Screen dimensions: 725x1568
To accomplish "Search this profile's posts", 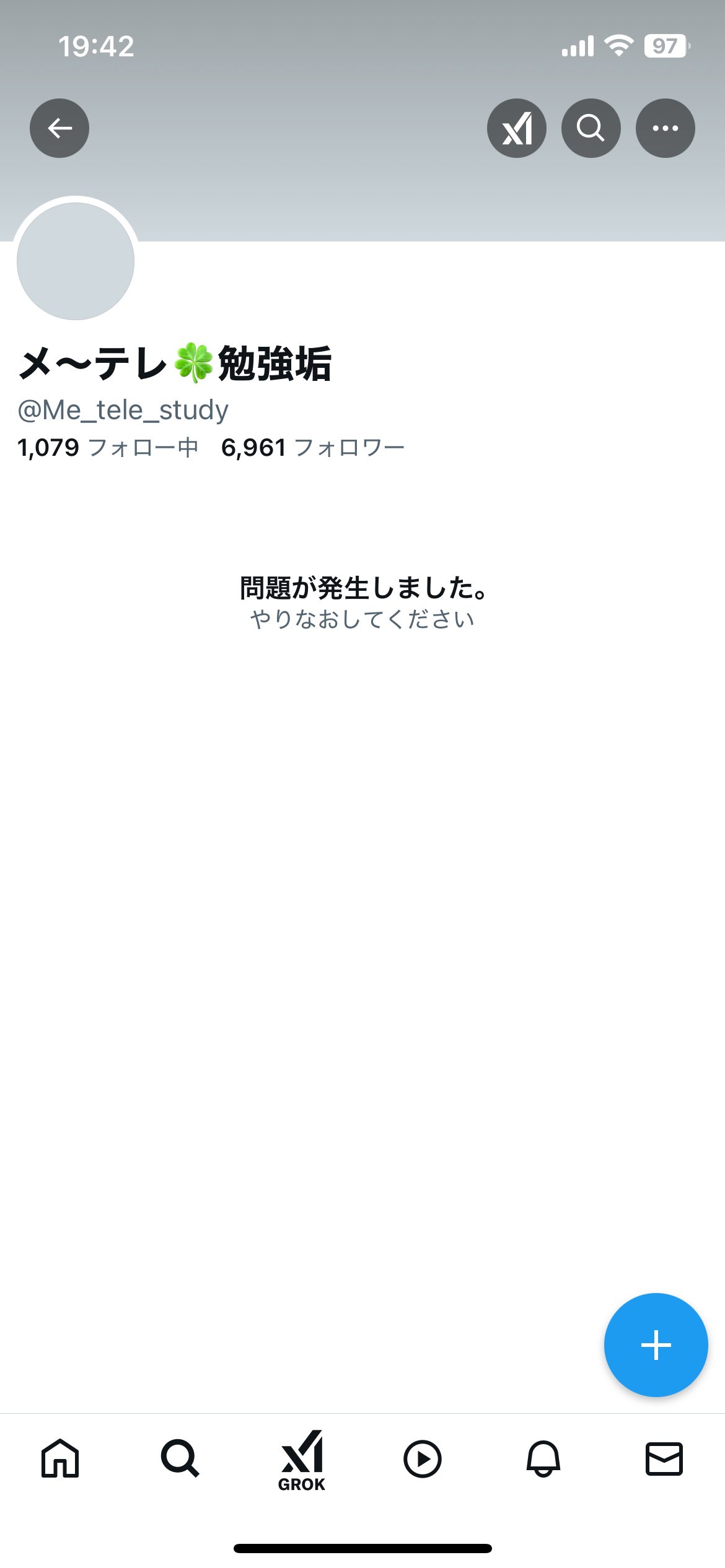I will [x=591, y=128].
